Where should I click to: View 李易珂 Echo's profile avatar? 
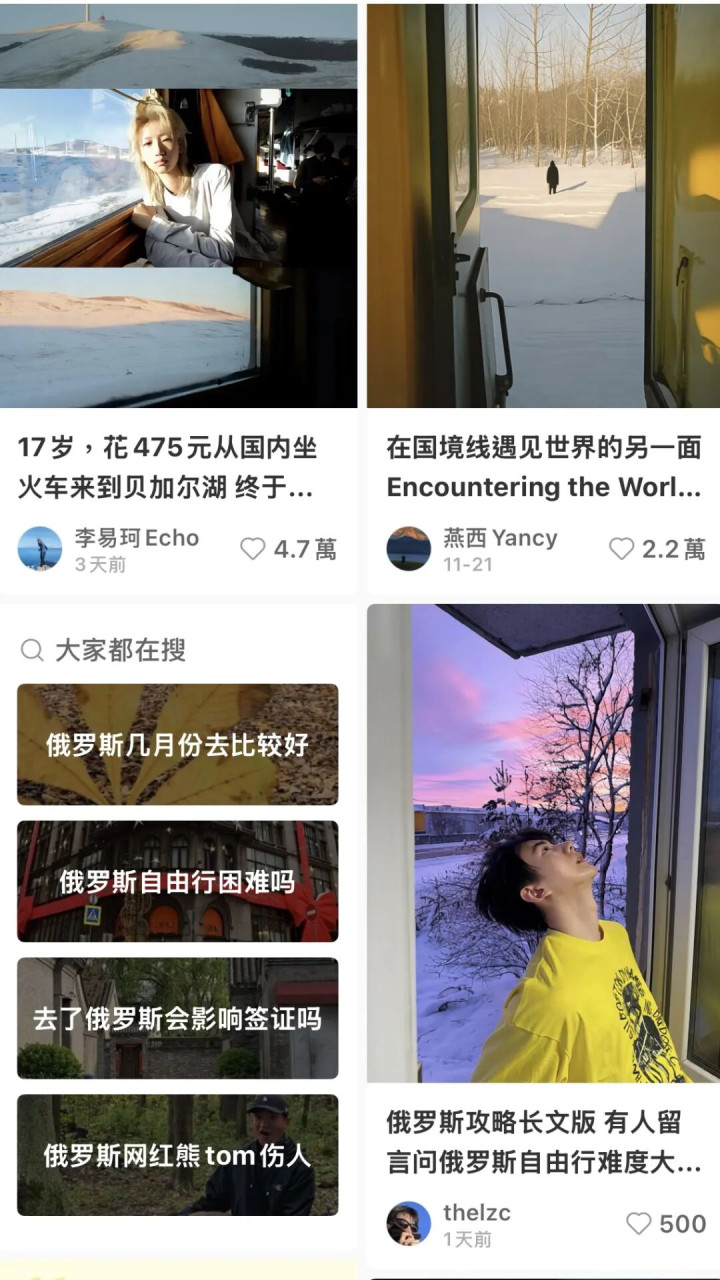tap(40, 549)
